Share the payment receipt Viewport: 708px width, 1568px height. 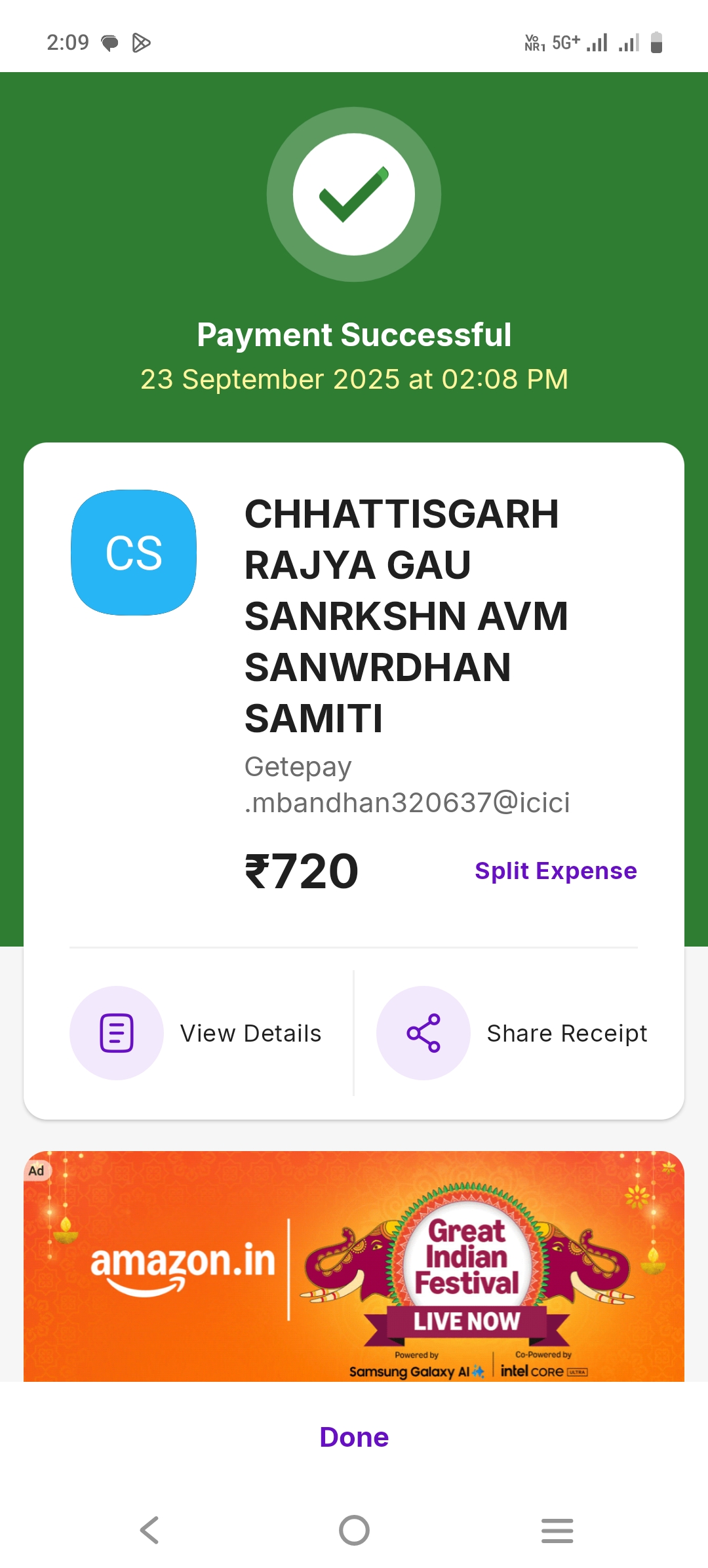tap(513, 1033)
